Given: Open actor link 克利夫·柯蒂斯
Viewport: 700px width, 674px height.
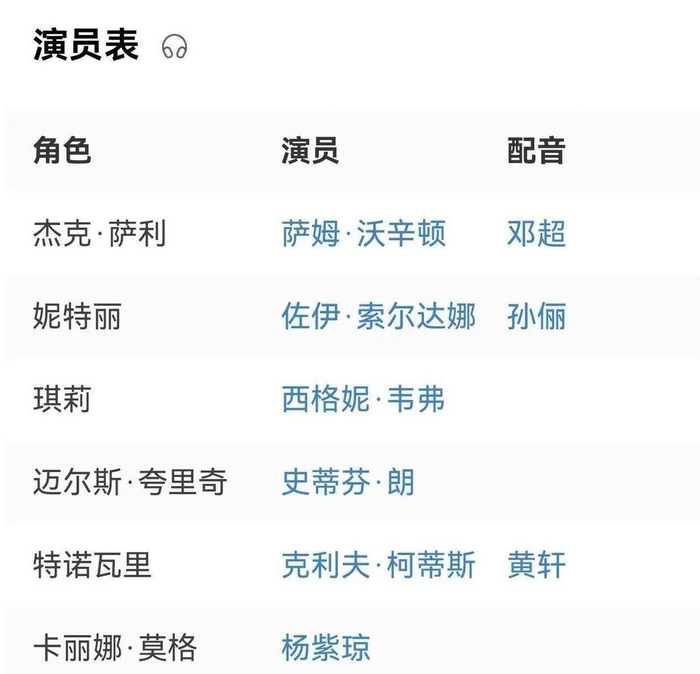Looking at the screenshot, I should coord(378,565).
